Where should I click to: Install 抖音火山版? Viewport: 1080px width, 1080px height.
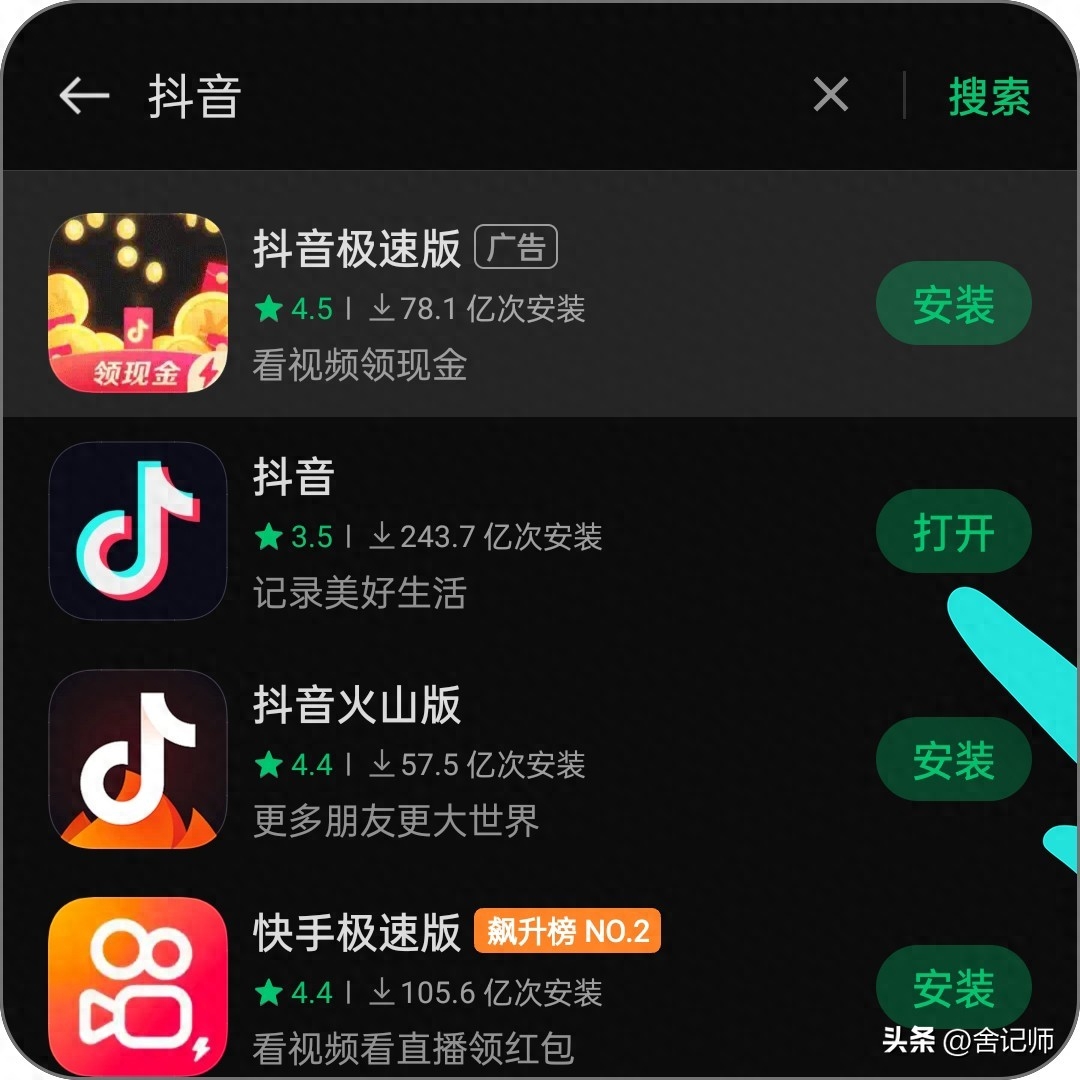click(x=953, y=760)
